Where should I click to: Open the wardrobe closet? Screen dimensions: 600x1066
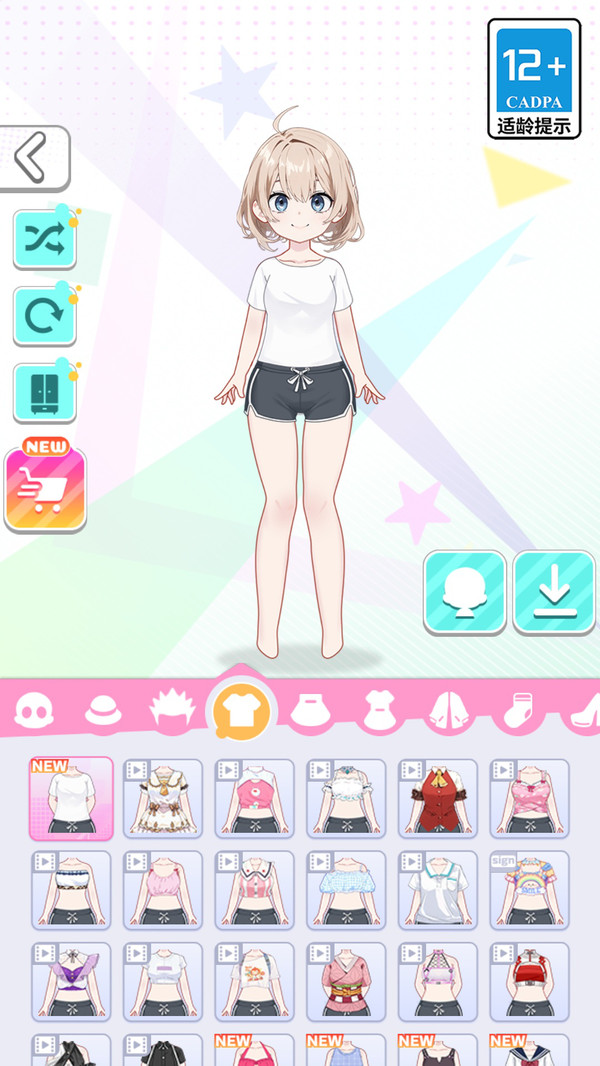[44, 392]
